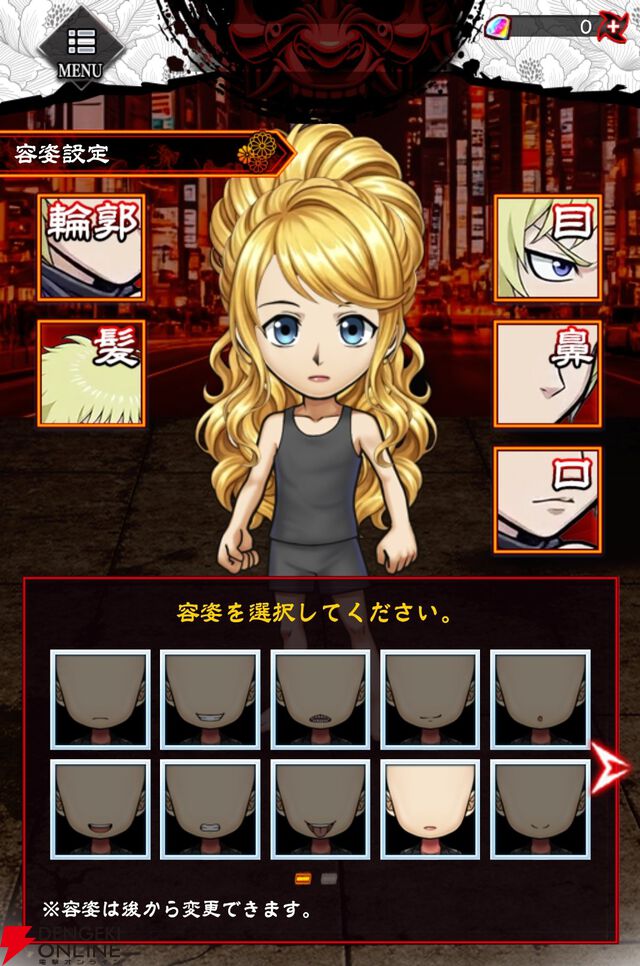Screen dimensions: 640x966
Task: Choose the wide toothy grin mouth option
Action: 210,699
